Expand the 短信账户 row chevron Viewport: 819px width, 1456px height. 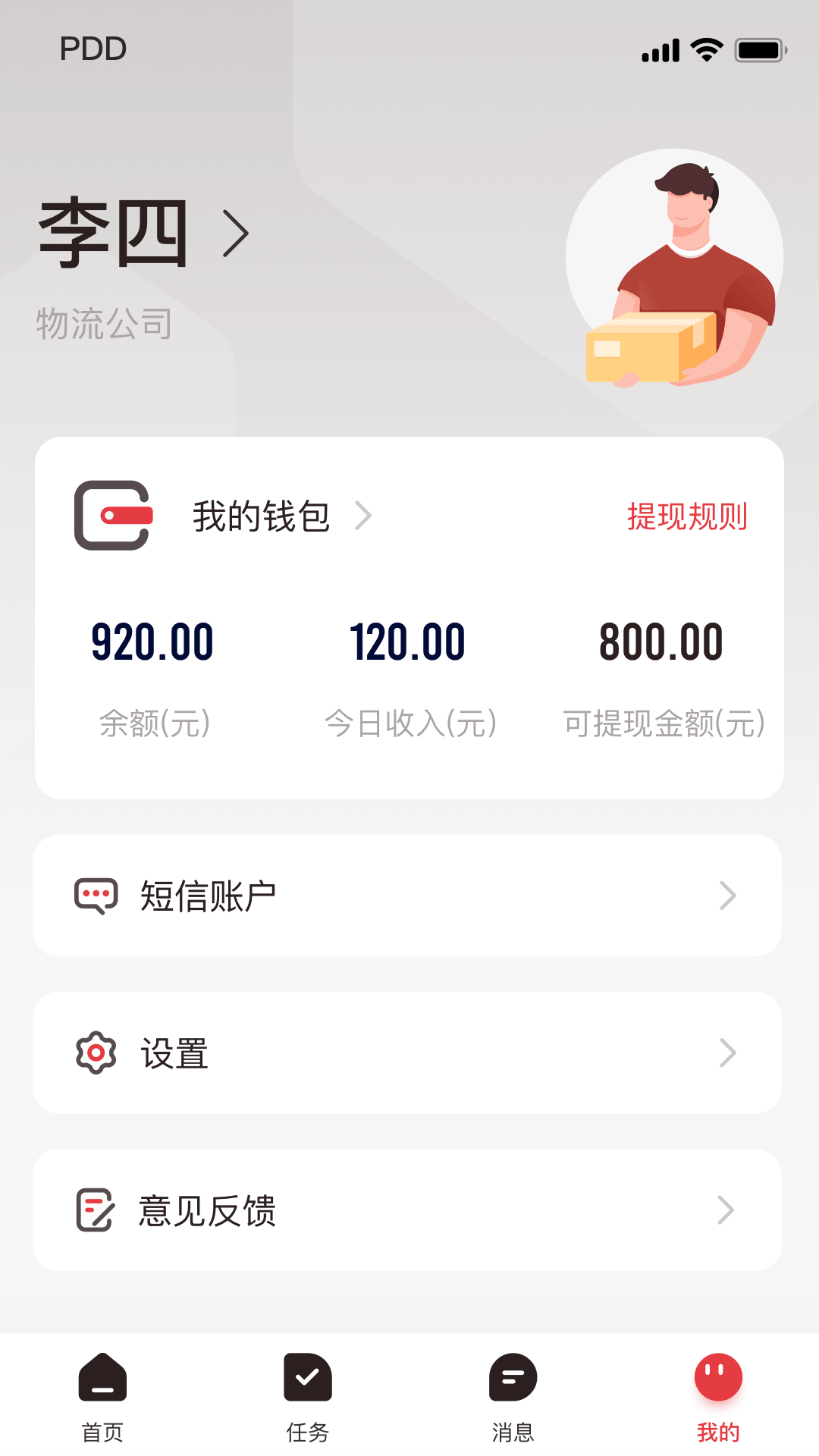point(728,895)
